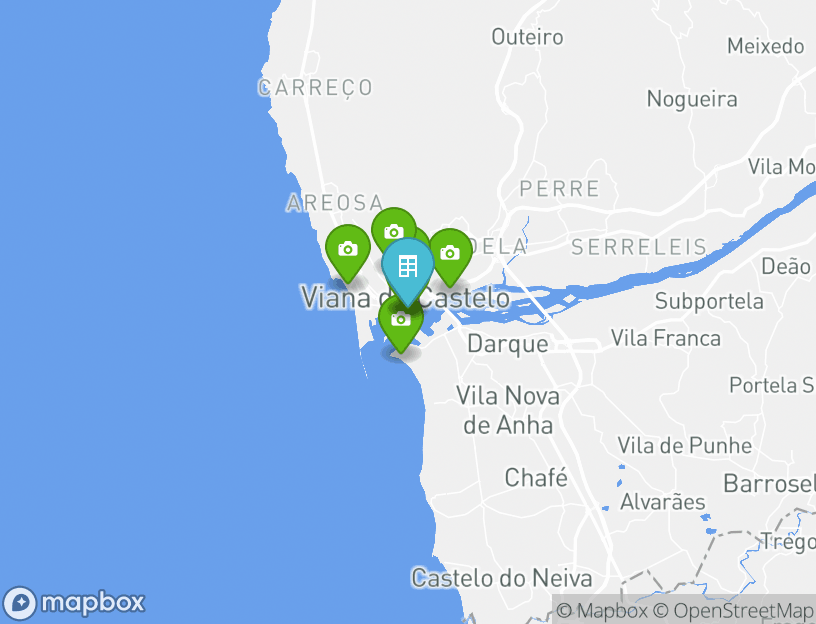This screenshot has height=624, width=816.
Task: Open the camera marker beside the Meadela label
Action: [450, 253]
